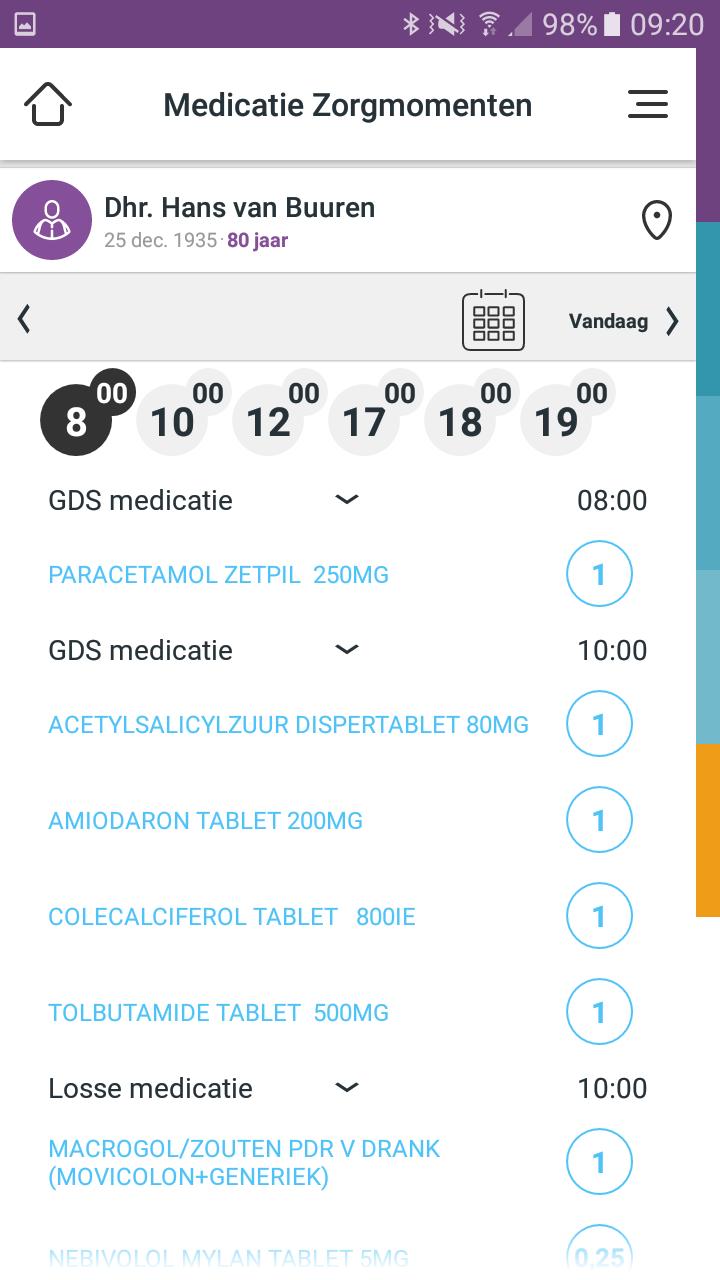Open Paracetamol Zetpil 250MG details
Image resolution: width=720 pixels, height=1280 pixels.
point(218,575)
